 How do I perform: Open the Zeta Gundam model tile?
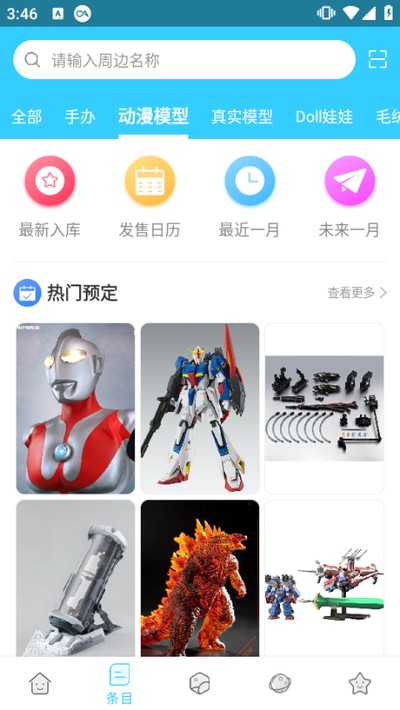click(x=200, y=408)
